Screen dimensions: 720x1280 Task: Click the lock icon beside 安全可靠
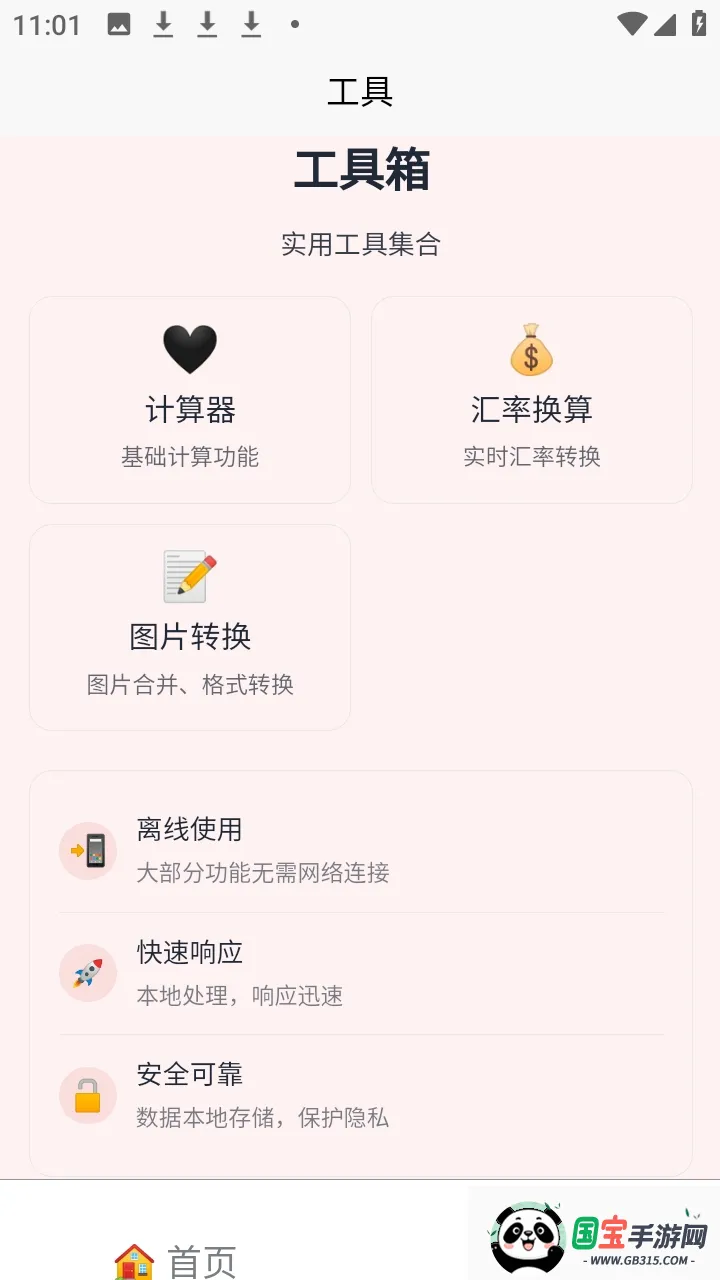click(87, 1094)
